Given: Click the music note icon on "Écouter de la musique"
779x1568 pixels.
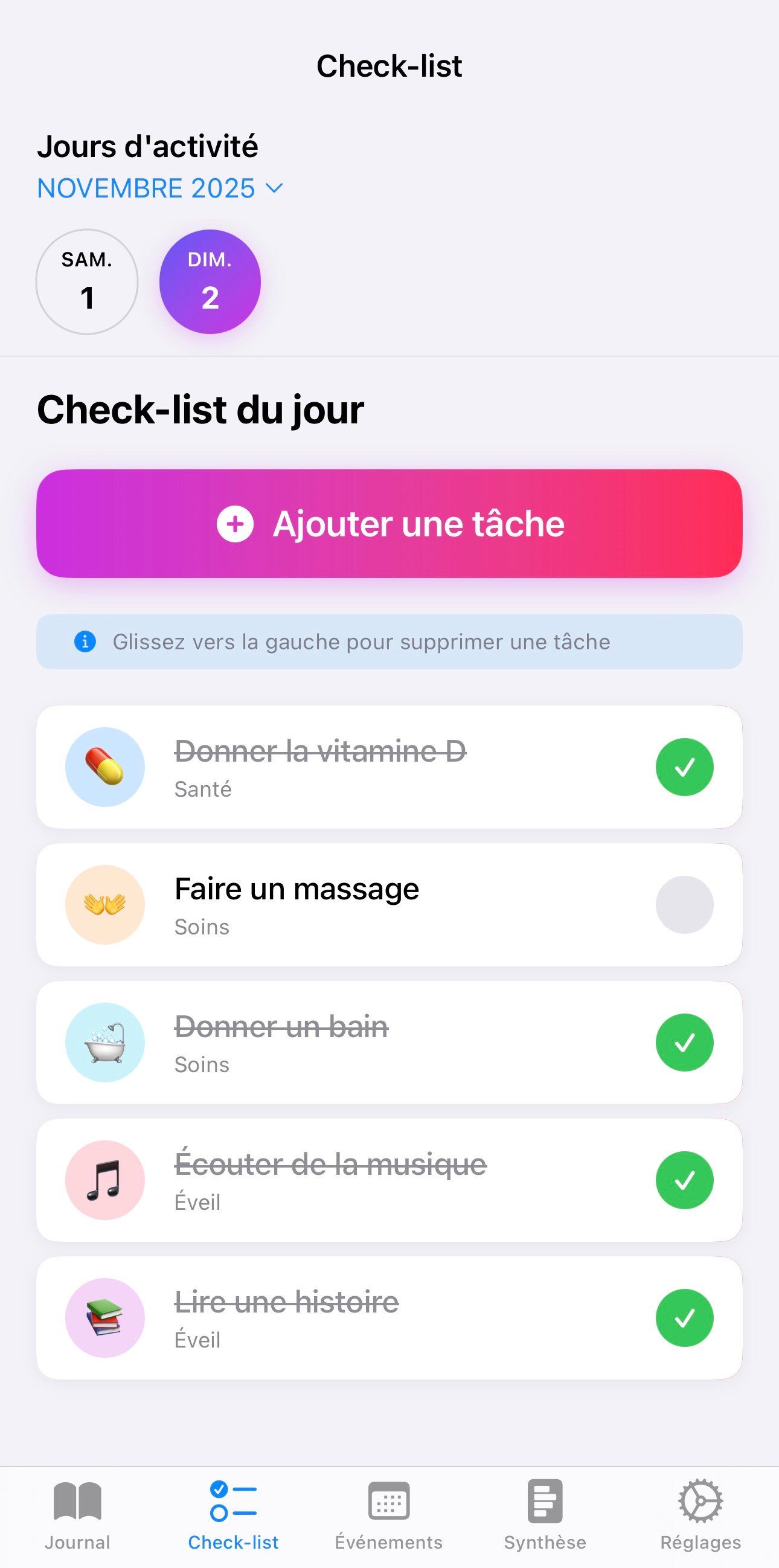Looking at the screenshot, I should click(104, 1180).
